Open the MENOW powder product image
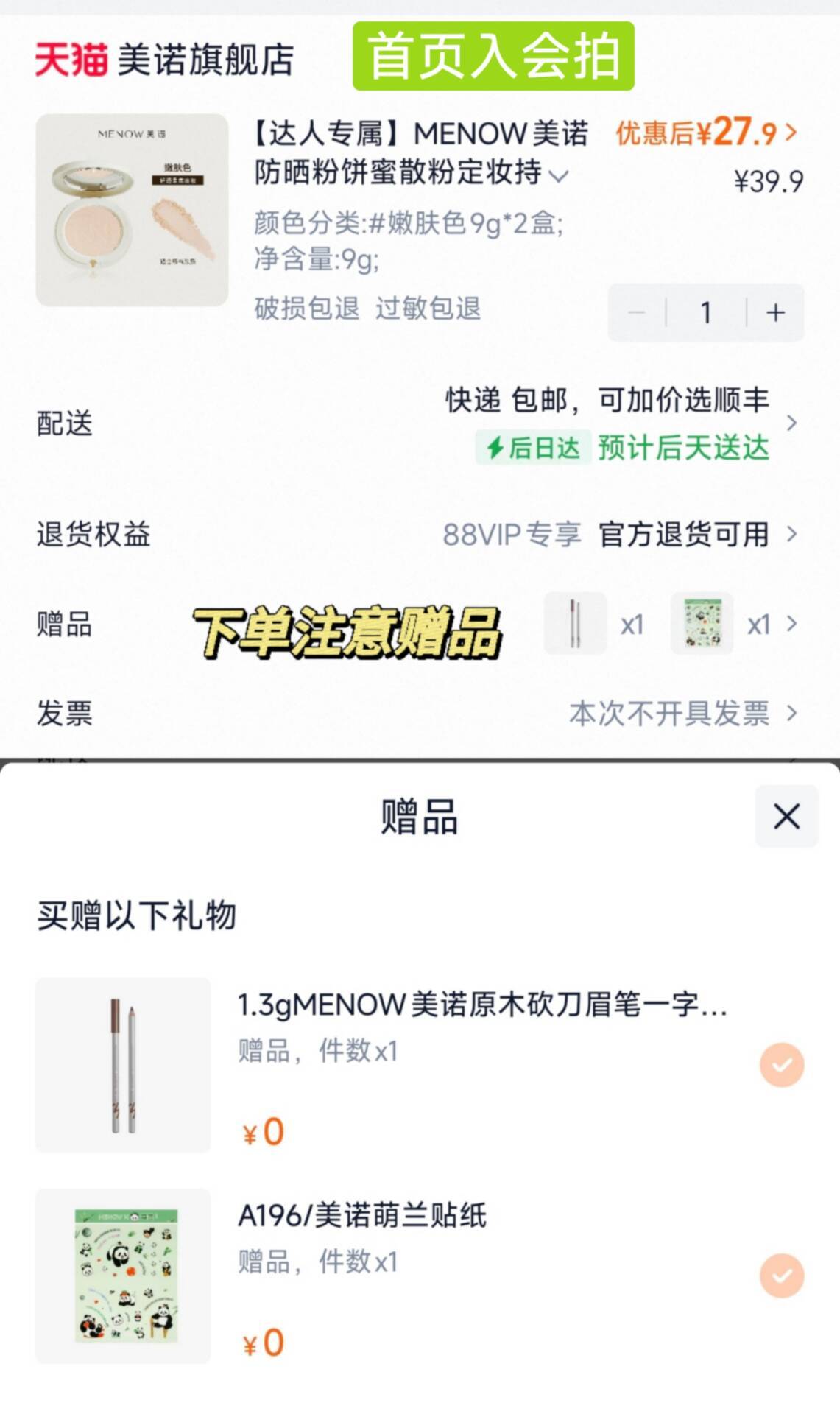The width and height of the screenshot is (840, 1414). point(132,210)
